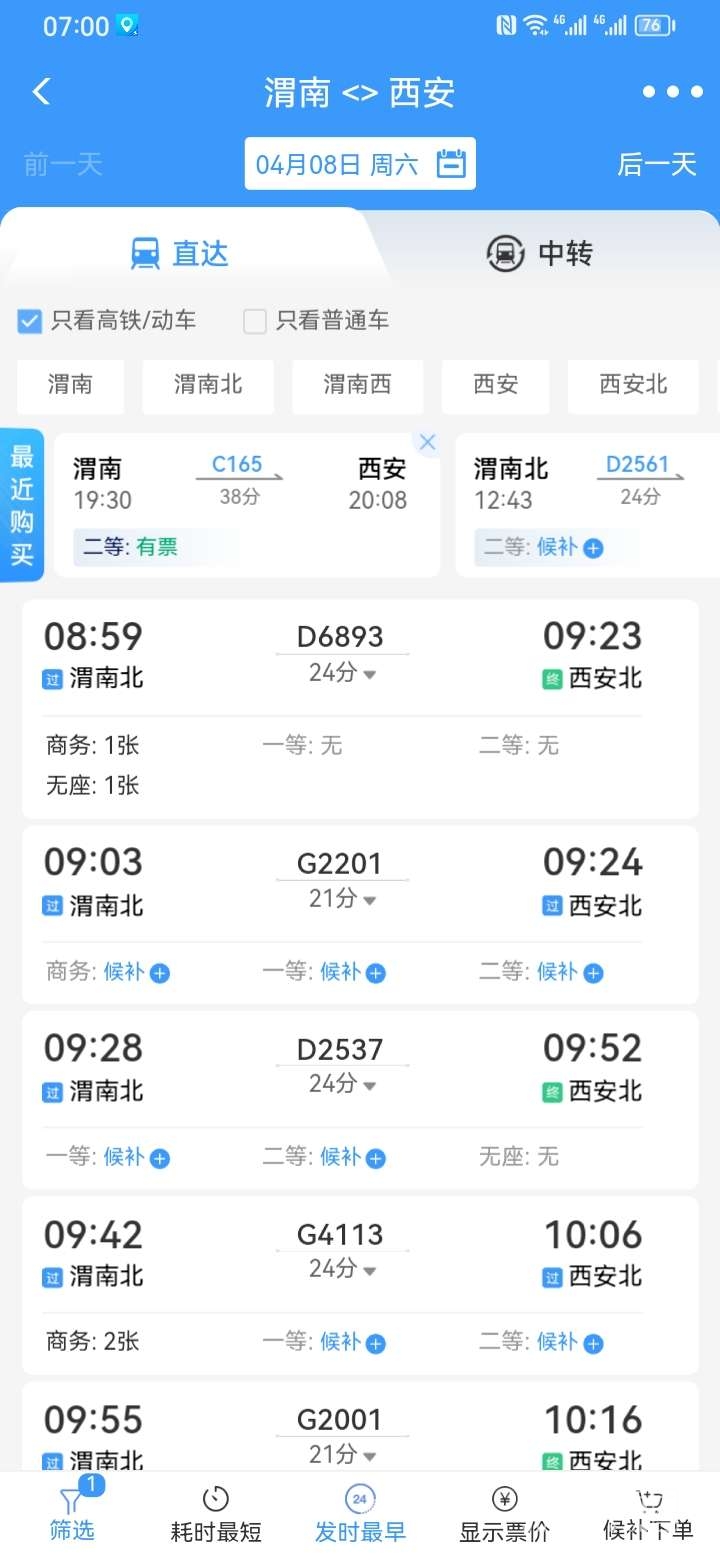Open the three-dot overflow menu
This screenshot has height=1560, width=720.
(672, 92)
